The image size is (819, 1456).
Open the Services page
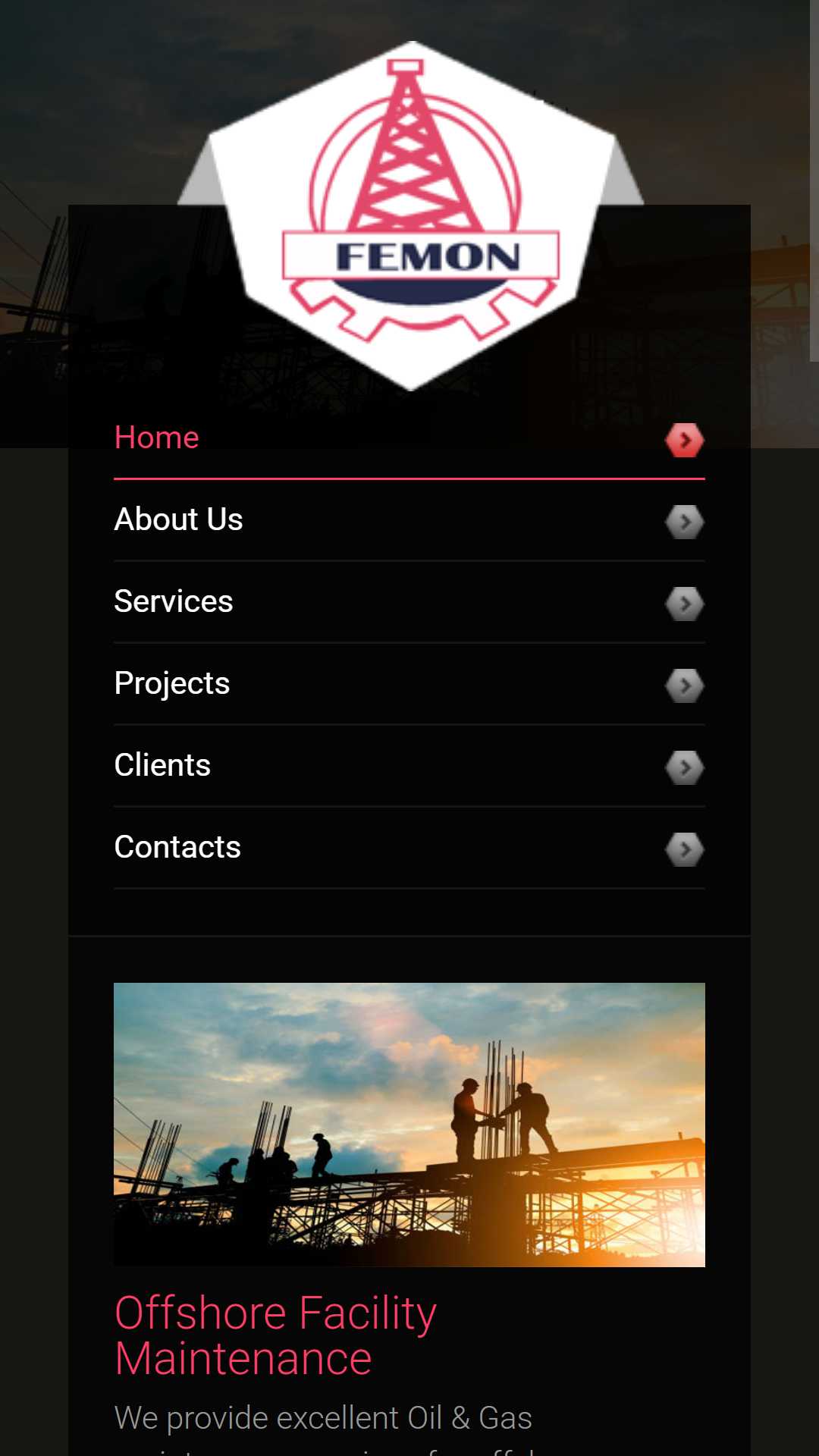click(174, 602)
